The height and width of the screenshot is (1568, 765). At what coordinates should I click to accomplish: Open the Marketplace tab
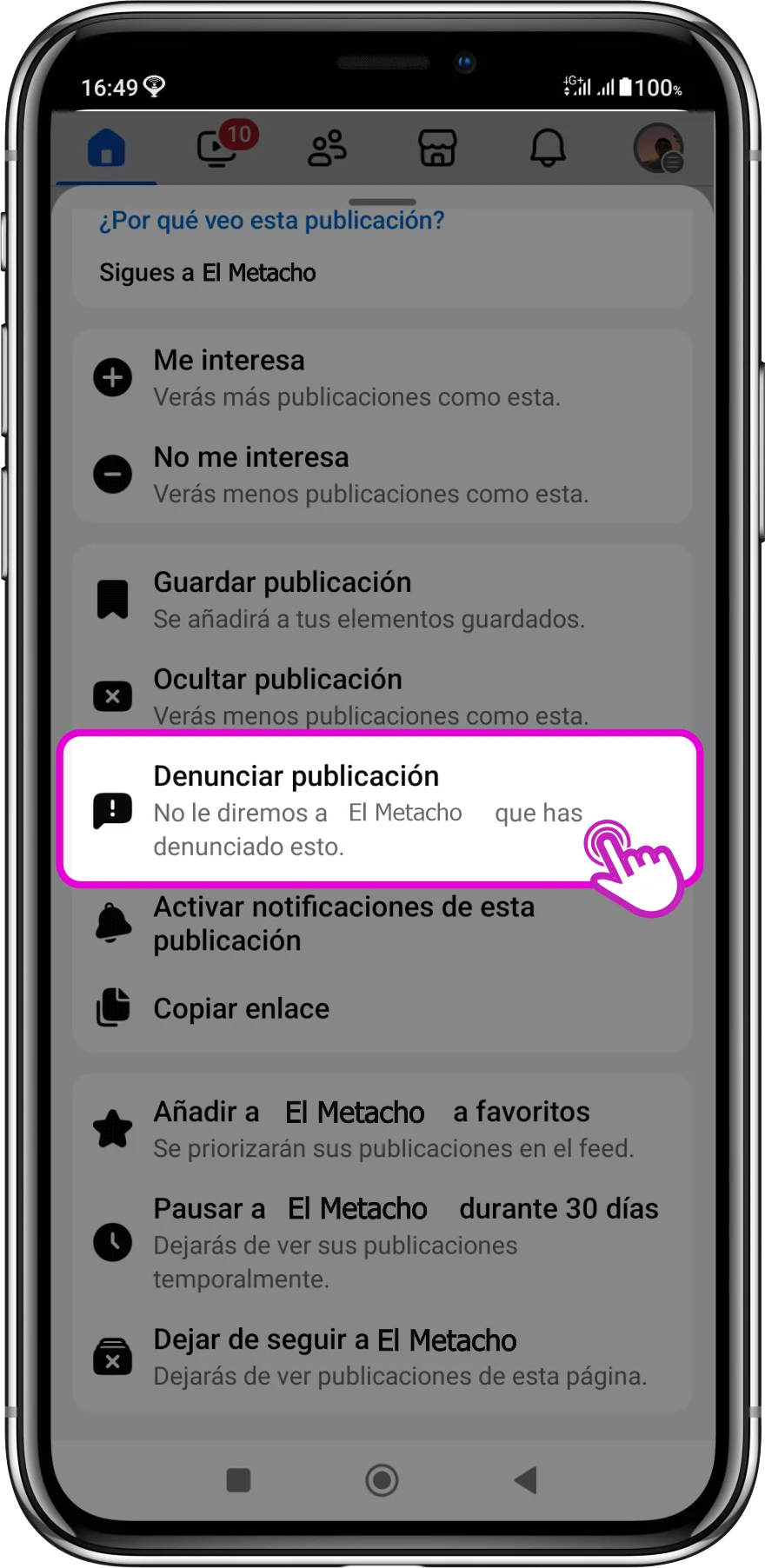[437, 148]
